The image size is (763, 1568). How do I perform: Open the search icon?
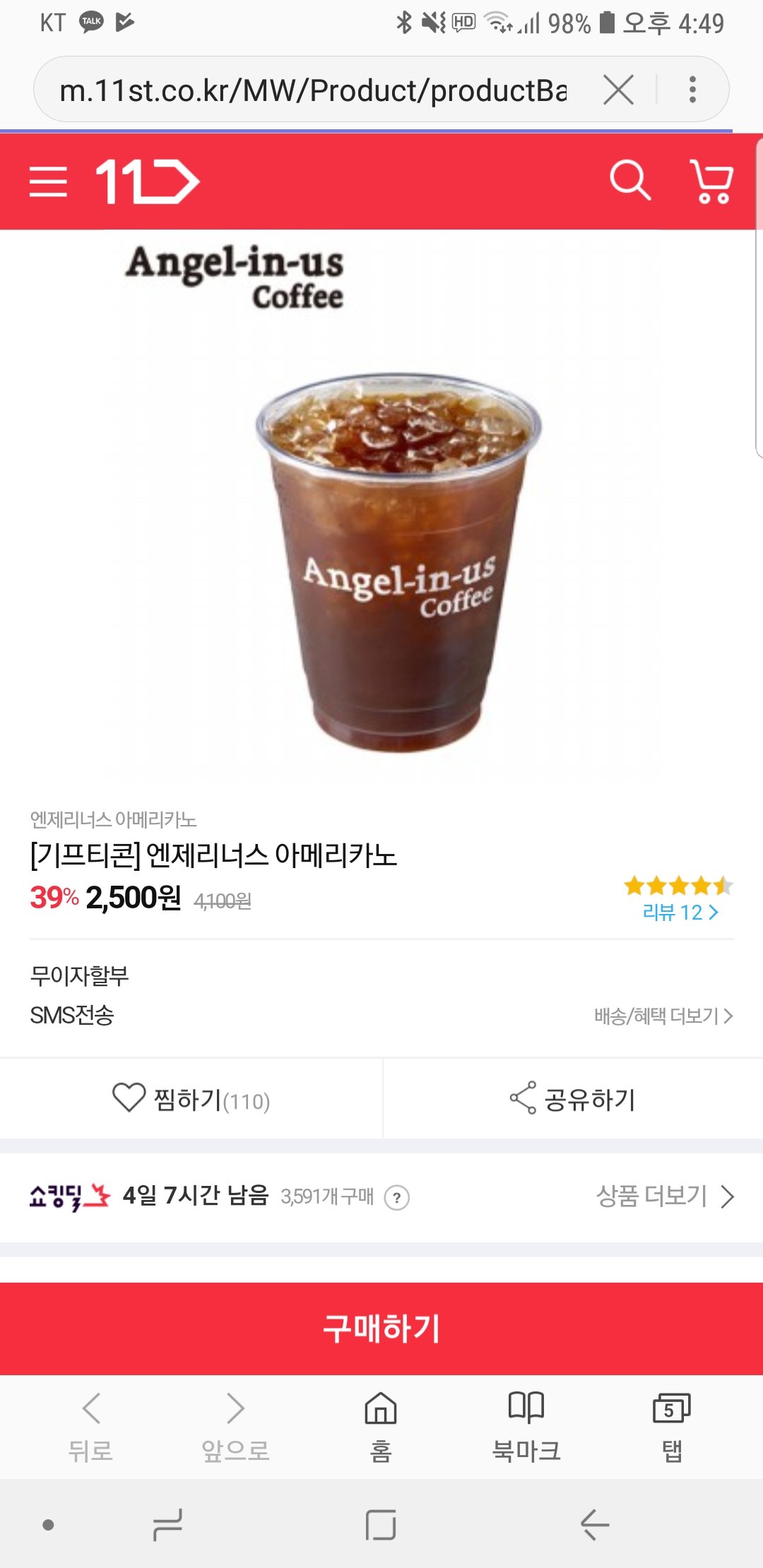coord(629,181)
